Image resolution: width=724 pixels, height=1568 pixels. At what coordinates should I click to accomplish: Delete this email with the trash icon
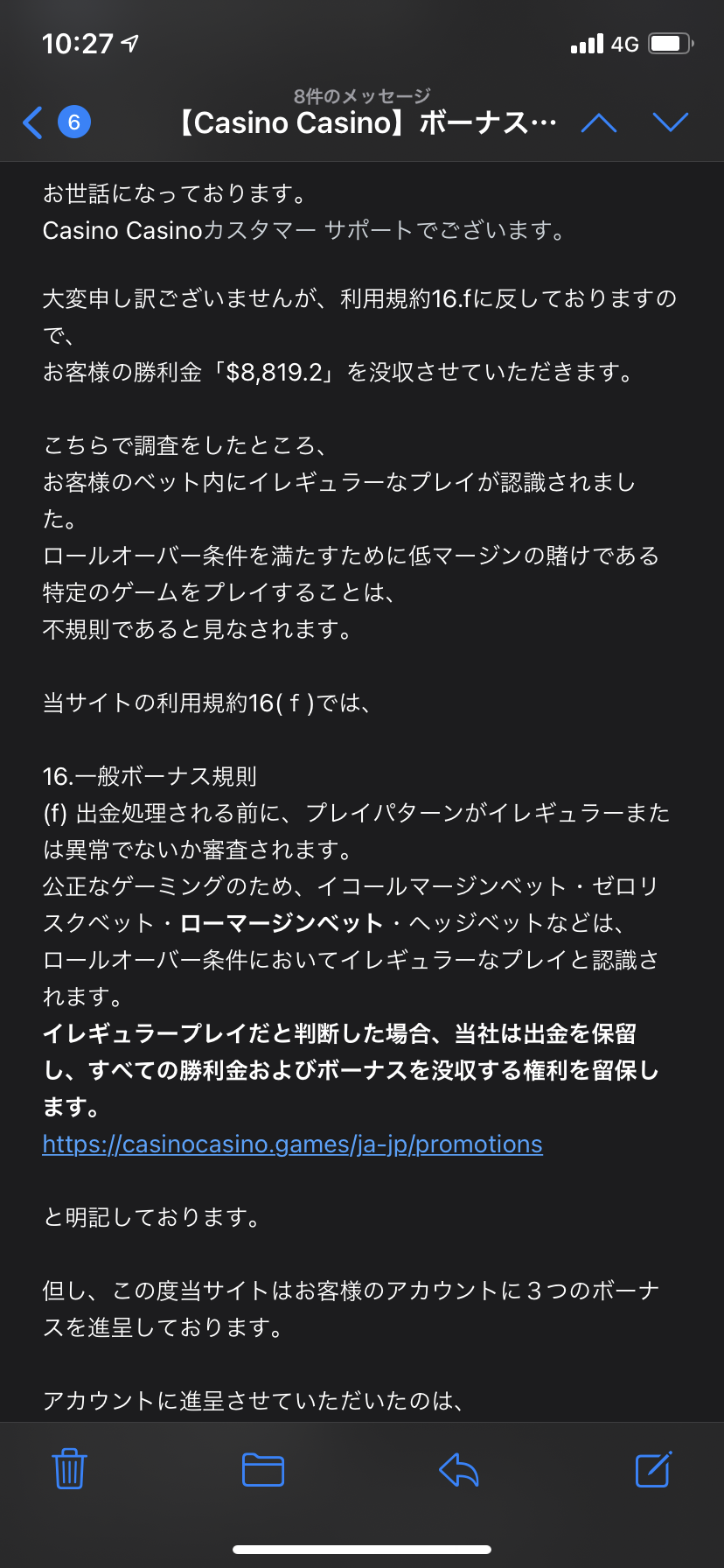click(69, 1469)
